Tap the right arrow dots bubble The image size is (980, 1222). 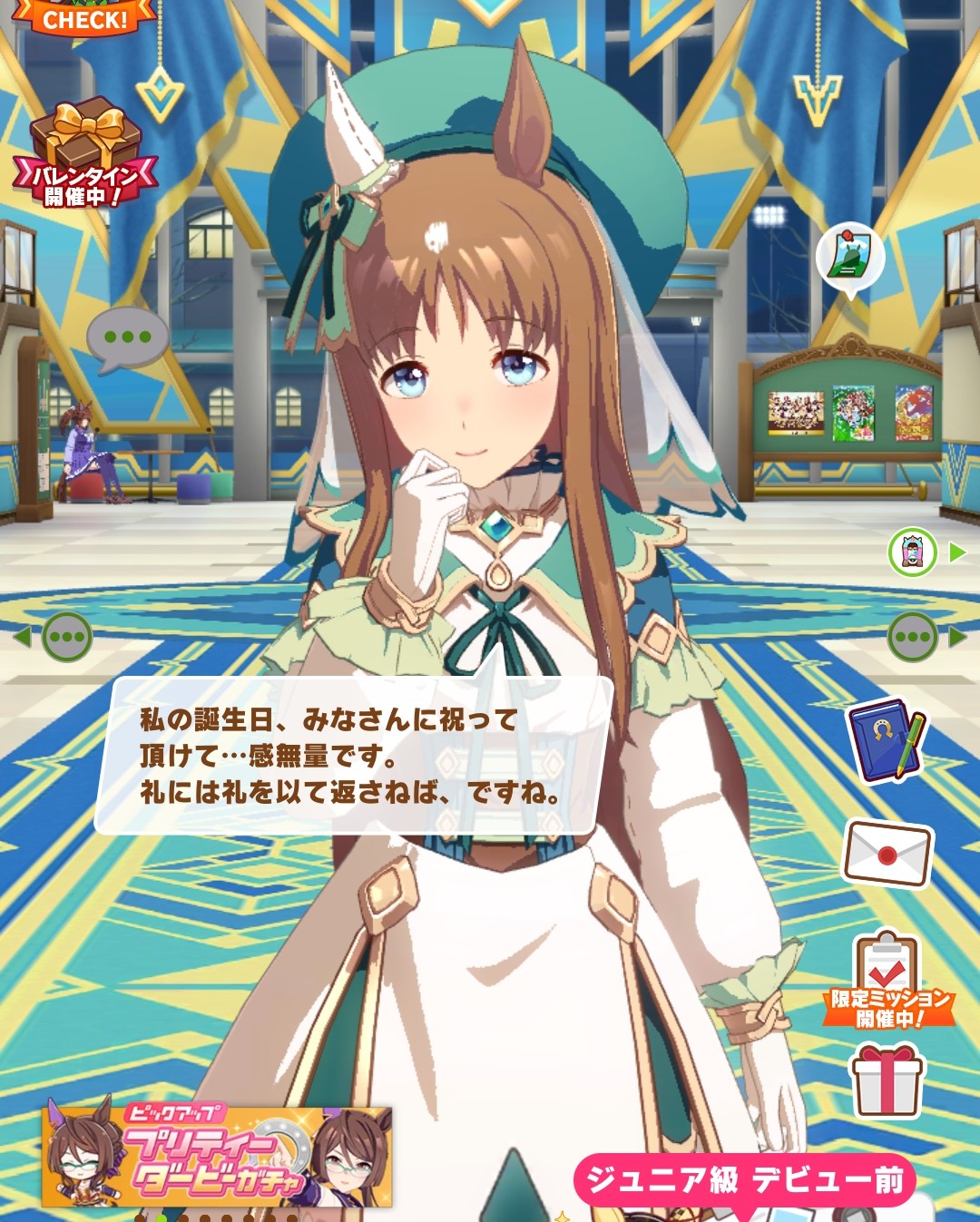click(924, 637)
